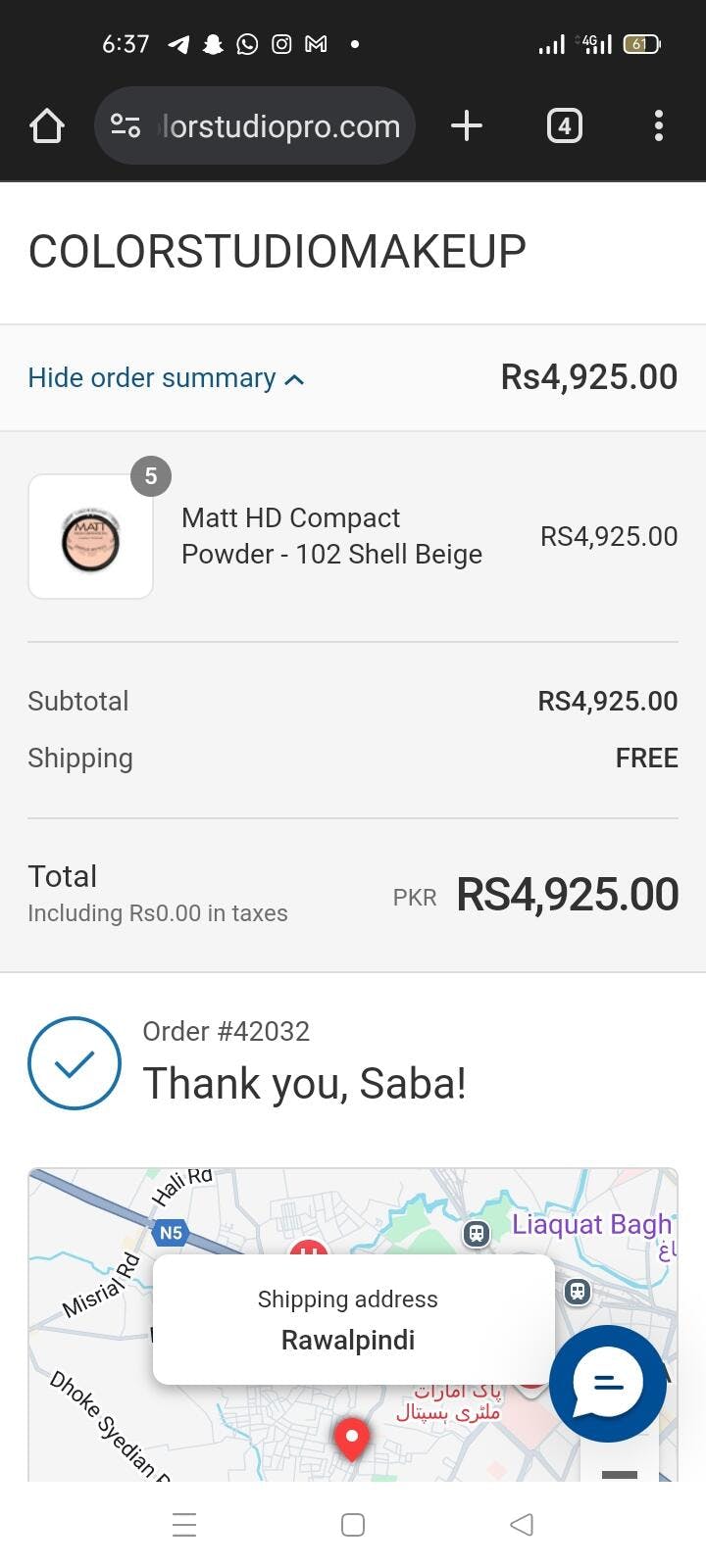The image size is (706, 1568).
Task: Tap the colorstudiopro.com address bar
Action: [279, 126]
